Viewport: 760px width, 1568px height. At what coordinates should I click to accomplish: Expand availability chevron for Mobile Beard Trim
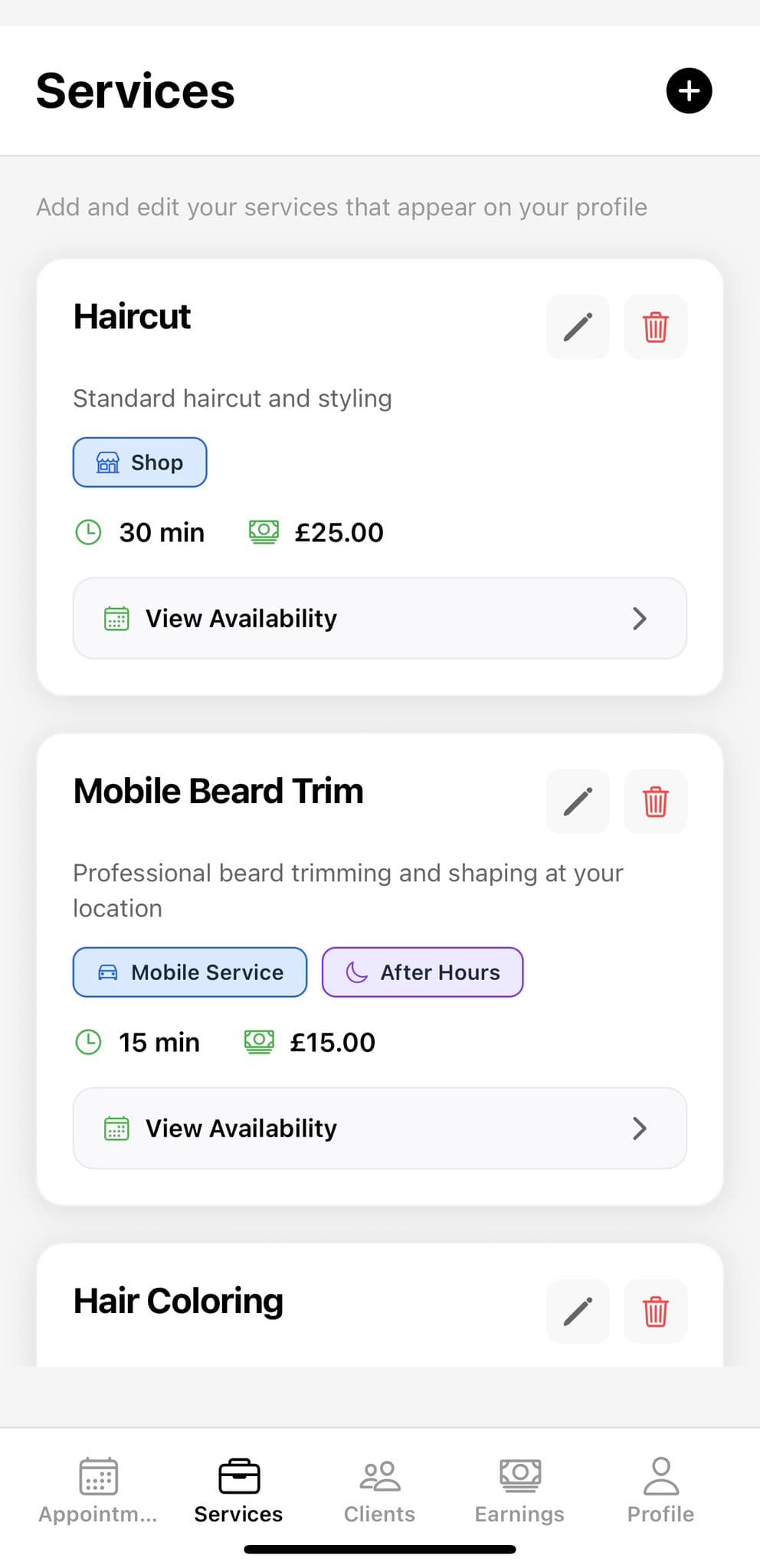640,1128
